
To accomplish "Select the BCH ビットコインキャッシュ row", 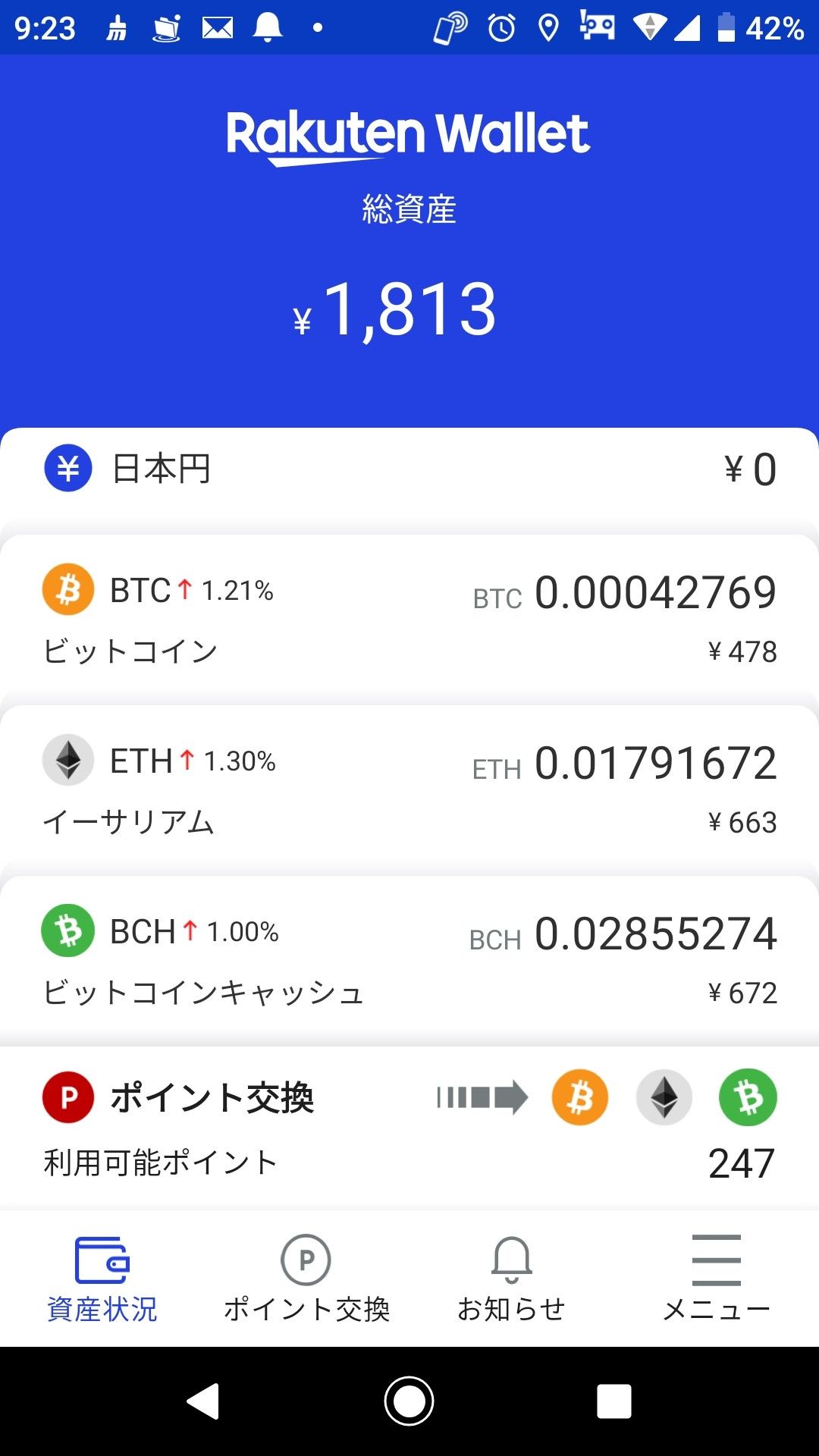I will (x=409, y=959).
